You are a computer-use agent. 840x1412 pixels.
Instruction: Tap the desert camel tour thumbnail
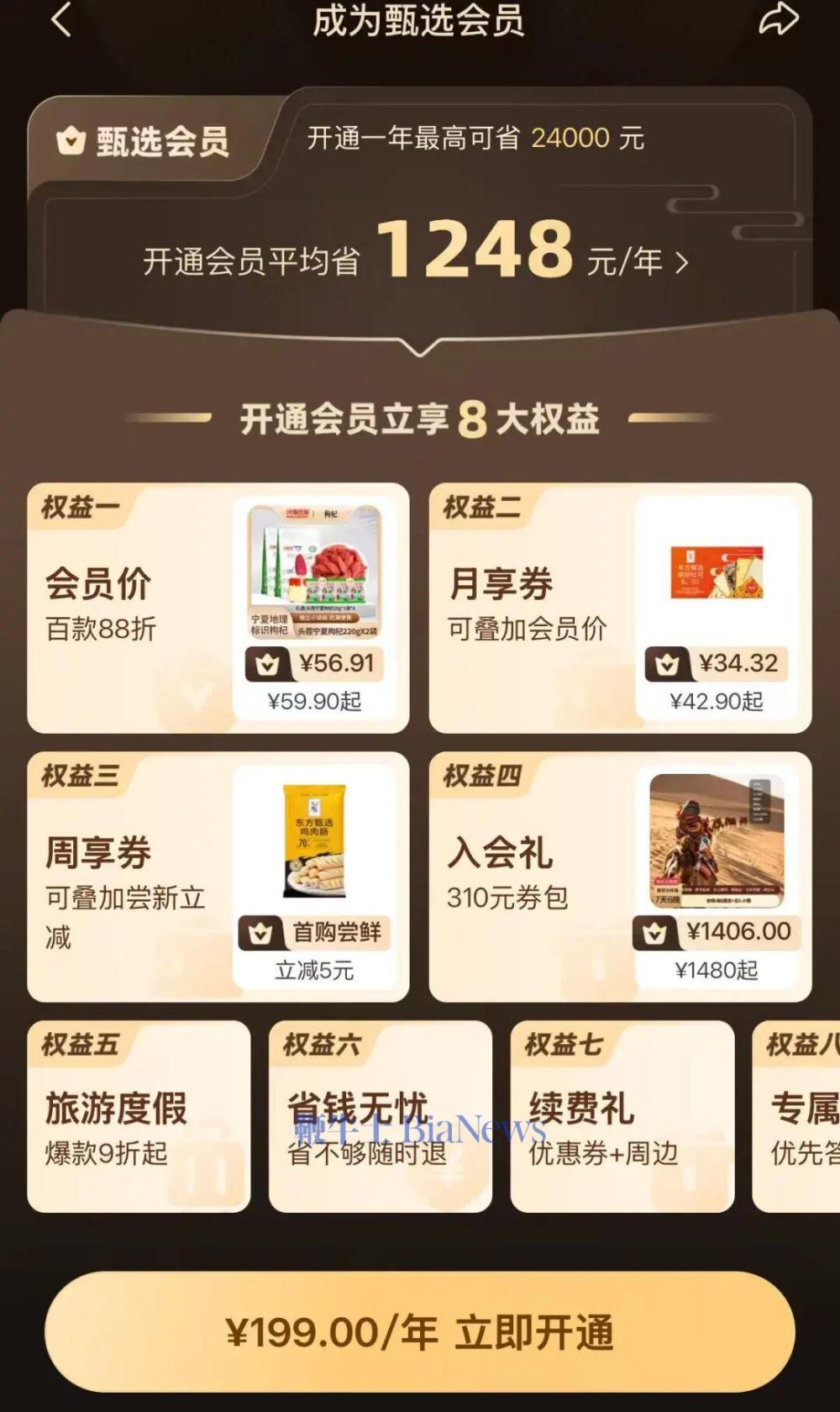click(x=712, y=840)
